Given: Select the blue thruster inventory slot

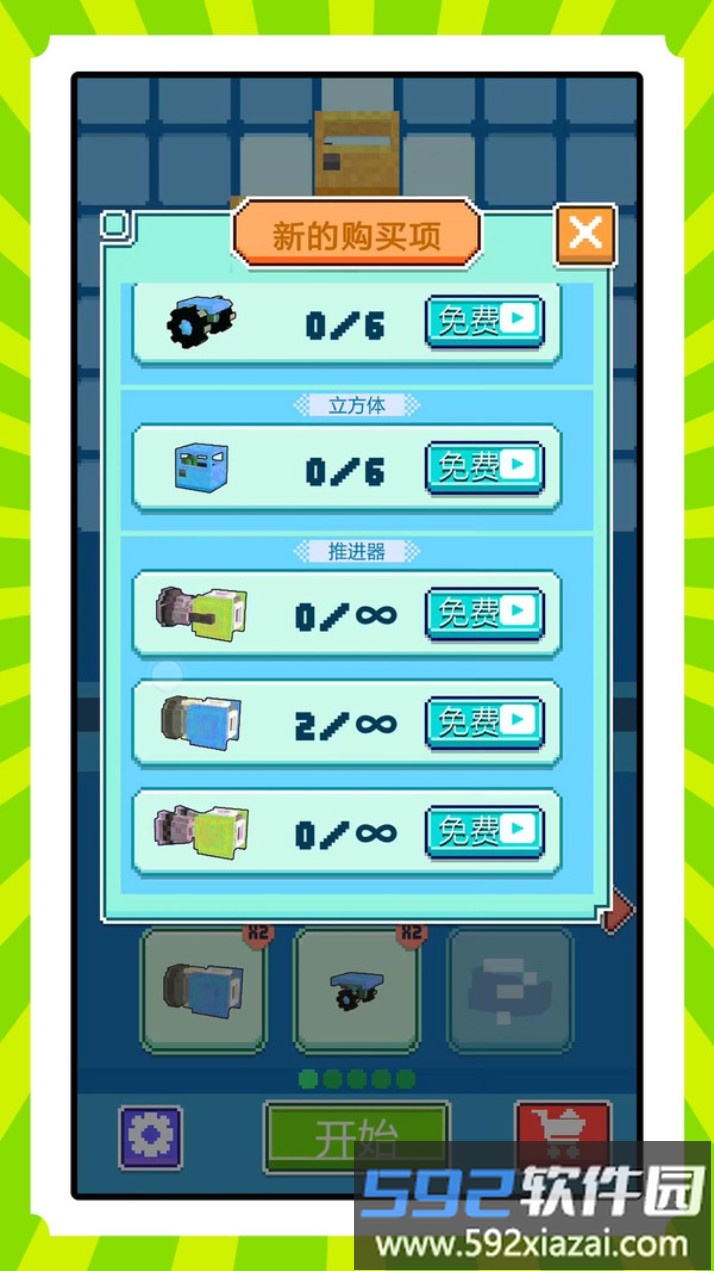Looking at the screenshot, I should pos(204,989).
